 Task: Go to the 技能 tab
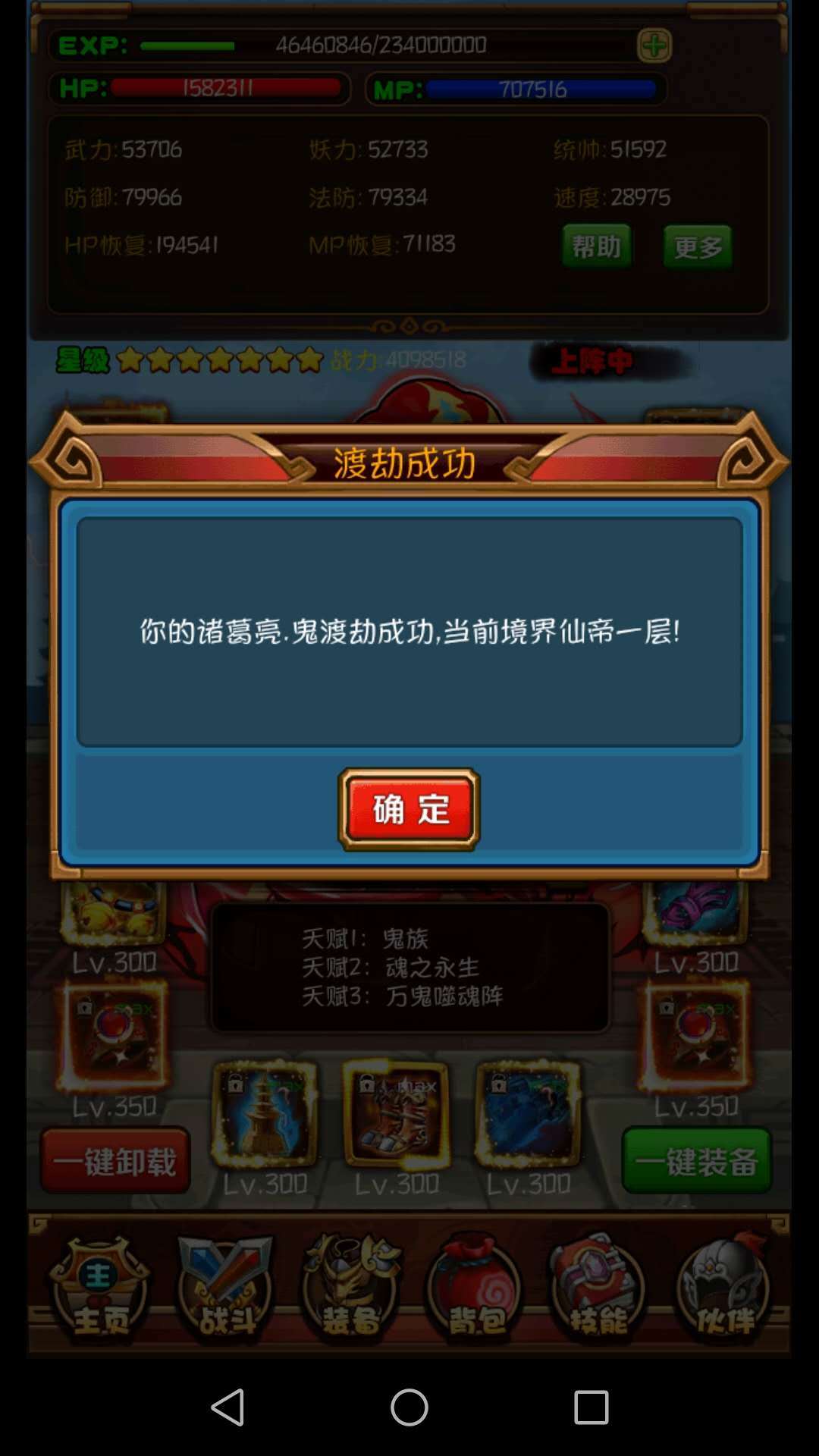coord(598,1291)
